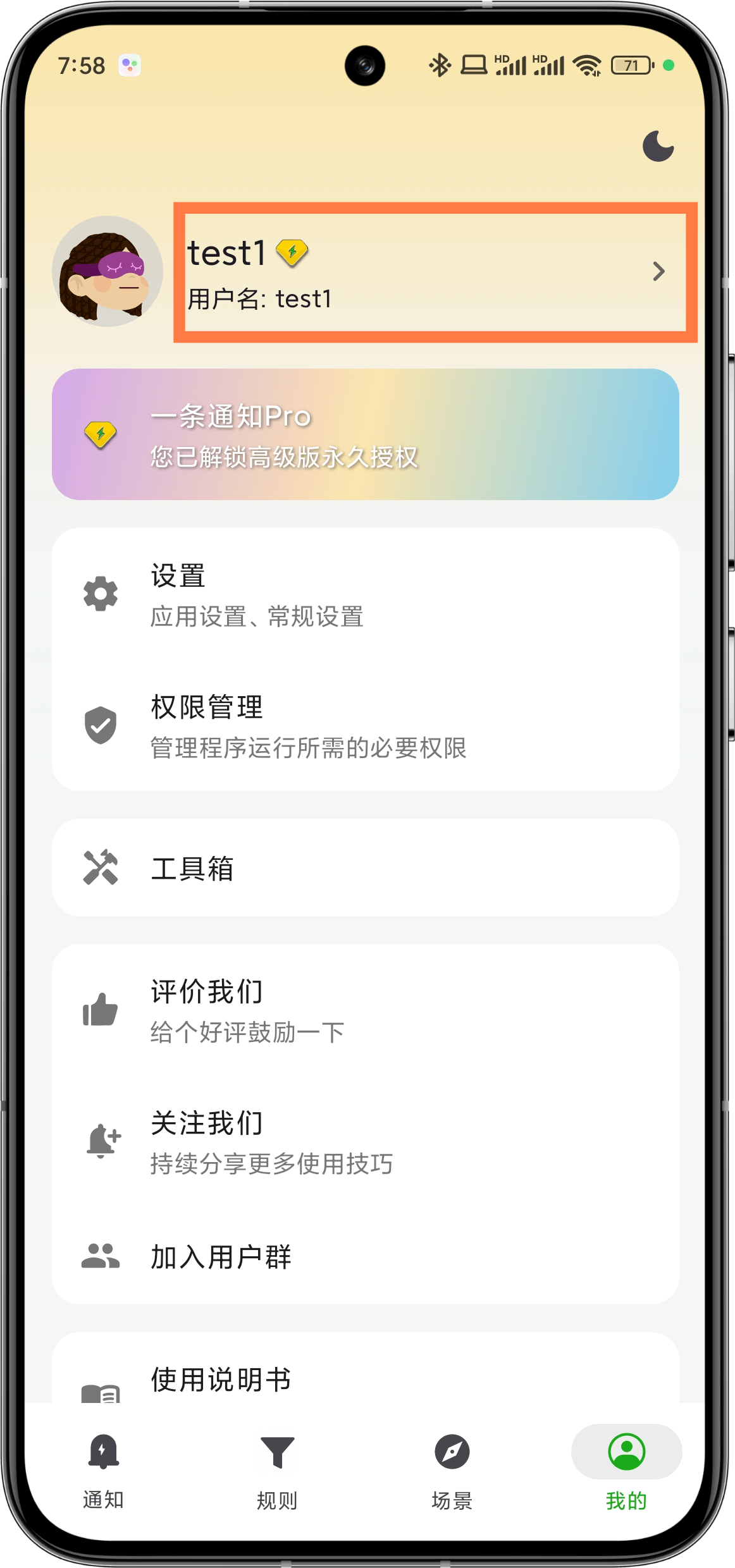Go to 权限管理 permission management
Viewport: 735px width, 1568px height.
pyautogui.click(x=366, y=725)
